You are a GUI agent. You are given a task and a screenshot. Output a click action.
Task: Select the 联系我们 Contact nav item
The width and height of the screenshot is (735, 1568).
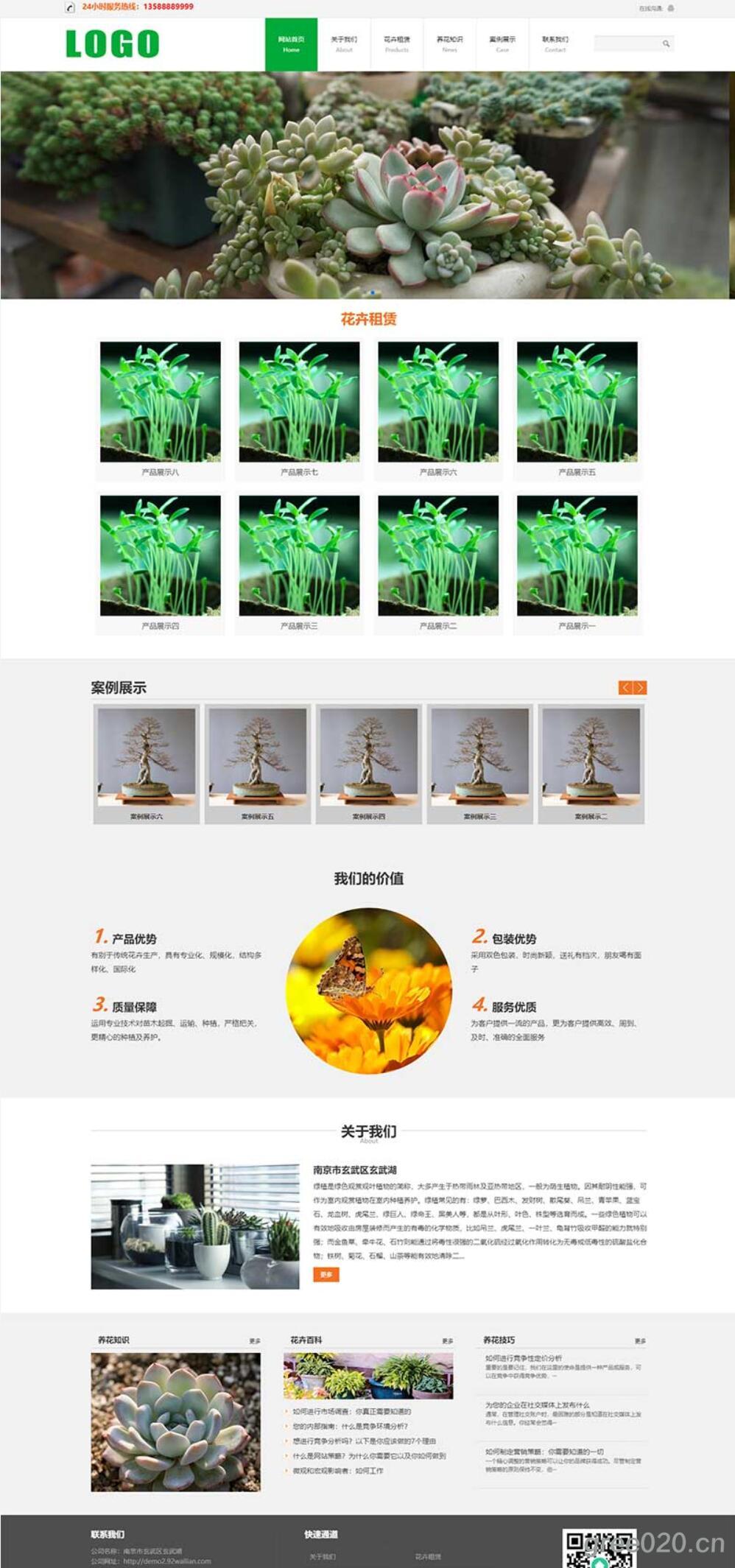click(555, 44)
